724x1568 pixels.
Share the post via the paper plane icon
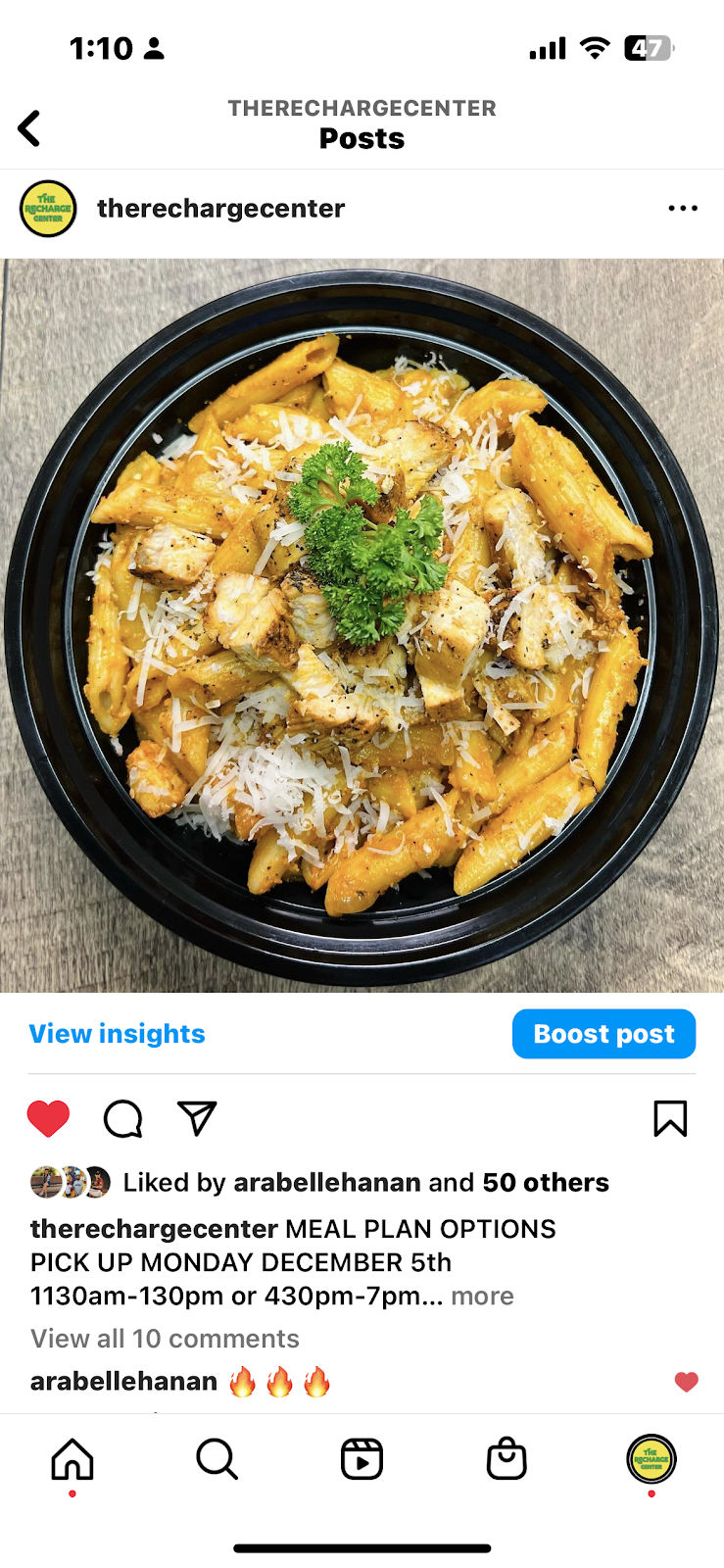click(196, 1117)
